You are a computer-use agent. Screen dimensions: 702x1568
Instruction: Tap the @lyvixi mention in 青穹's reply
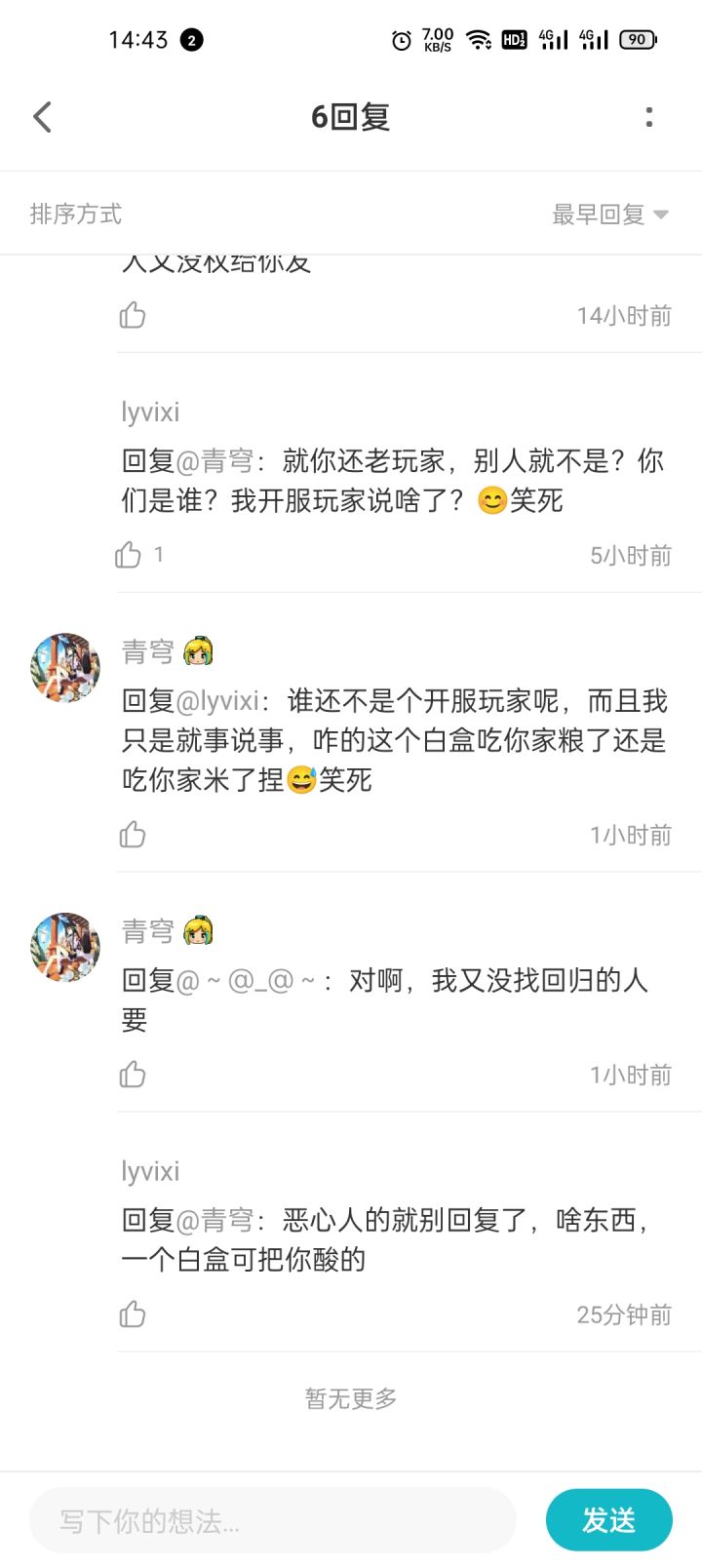click(x=217, y=701)
